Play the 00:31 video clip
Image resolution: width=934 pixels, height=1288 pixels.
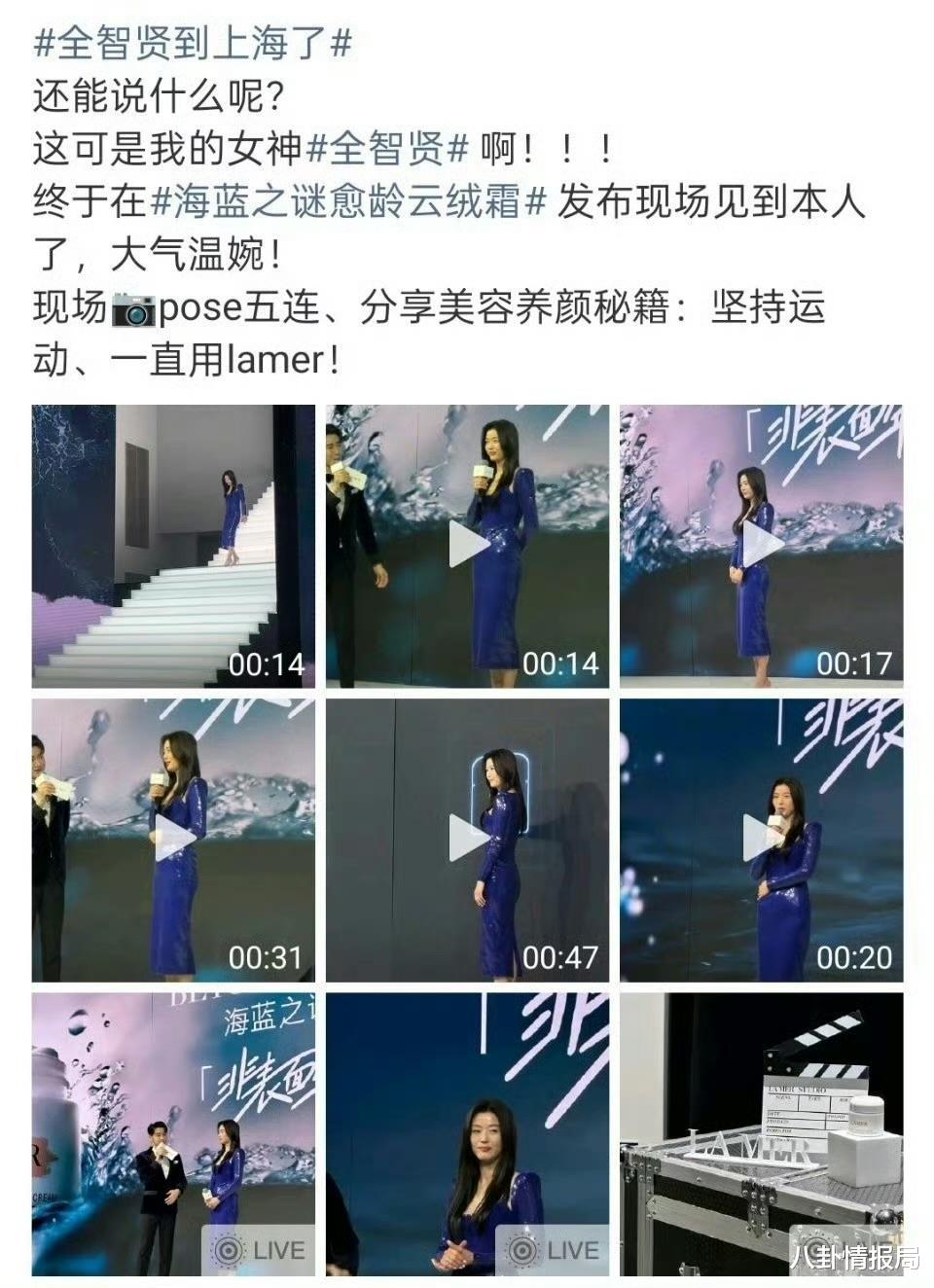[173, 840]
